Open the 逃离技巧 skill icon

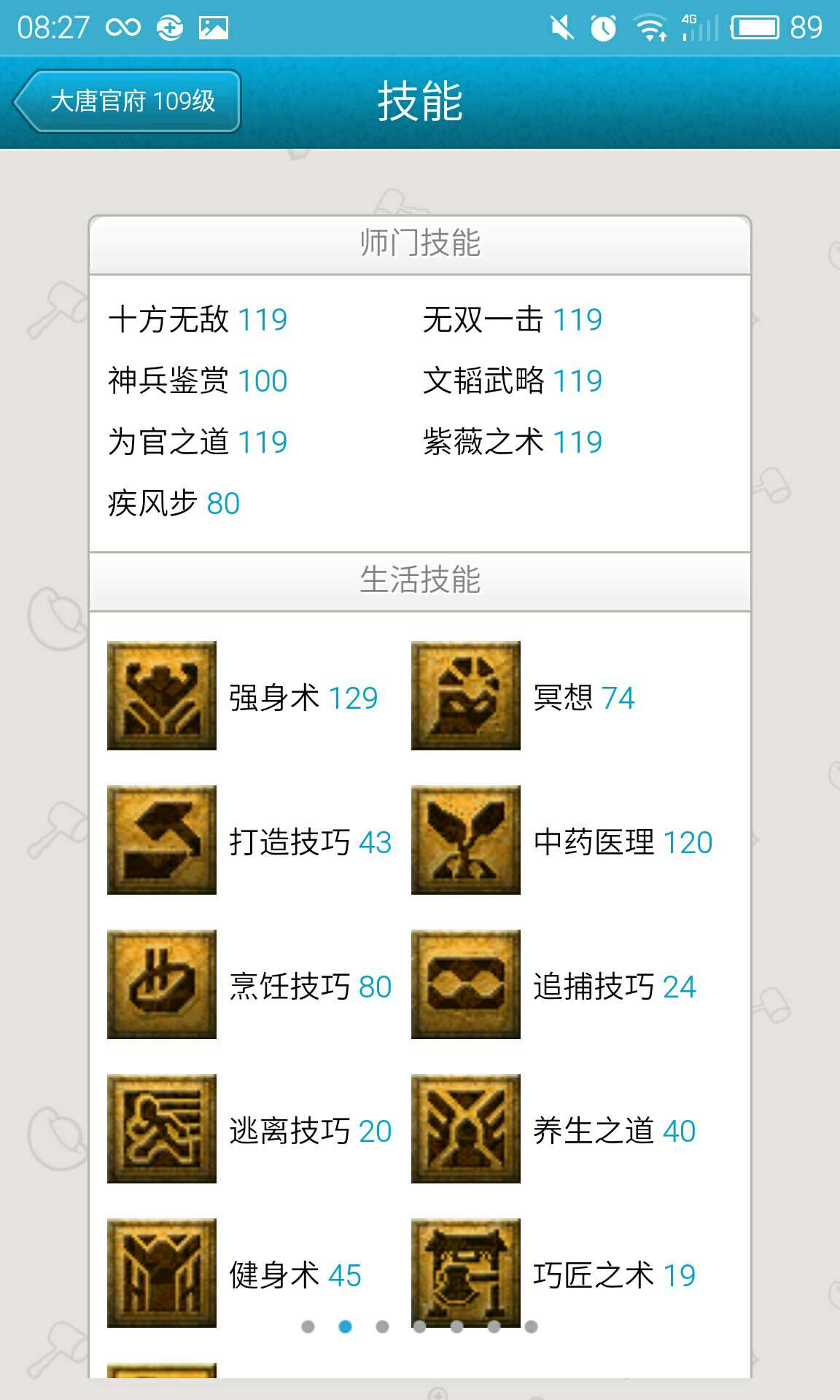(x=162, y=1129)
